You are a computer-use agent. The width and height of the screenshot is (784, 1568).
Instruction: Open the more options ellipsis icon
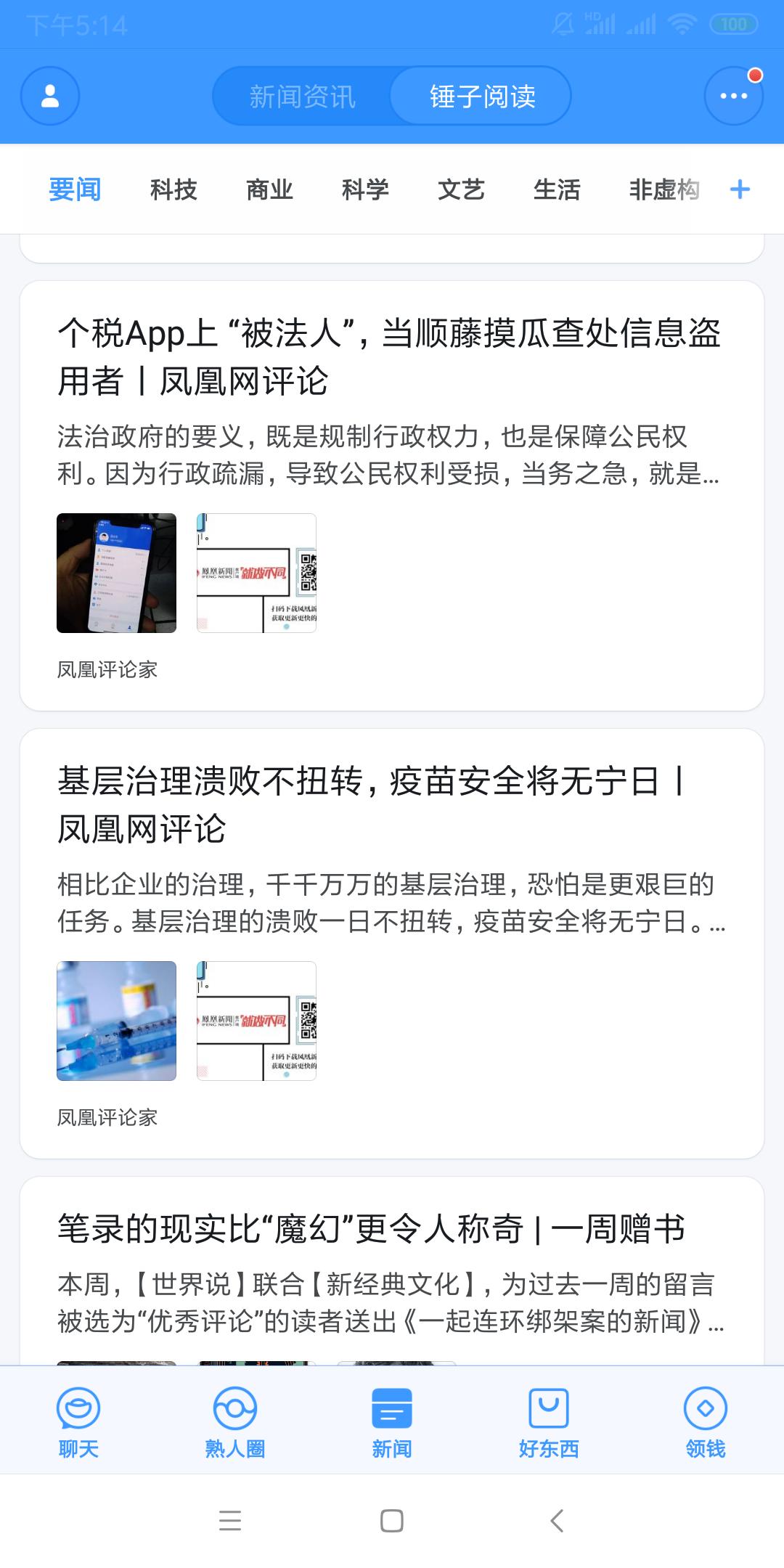732,95
